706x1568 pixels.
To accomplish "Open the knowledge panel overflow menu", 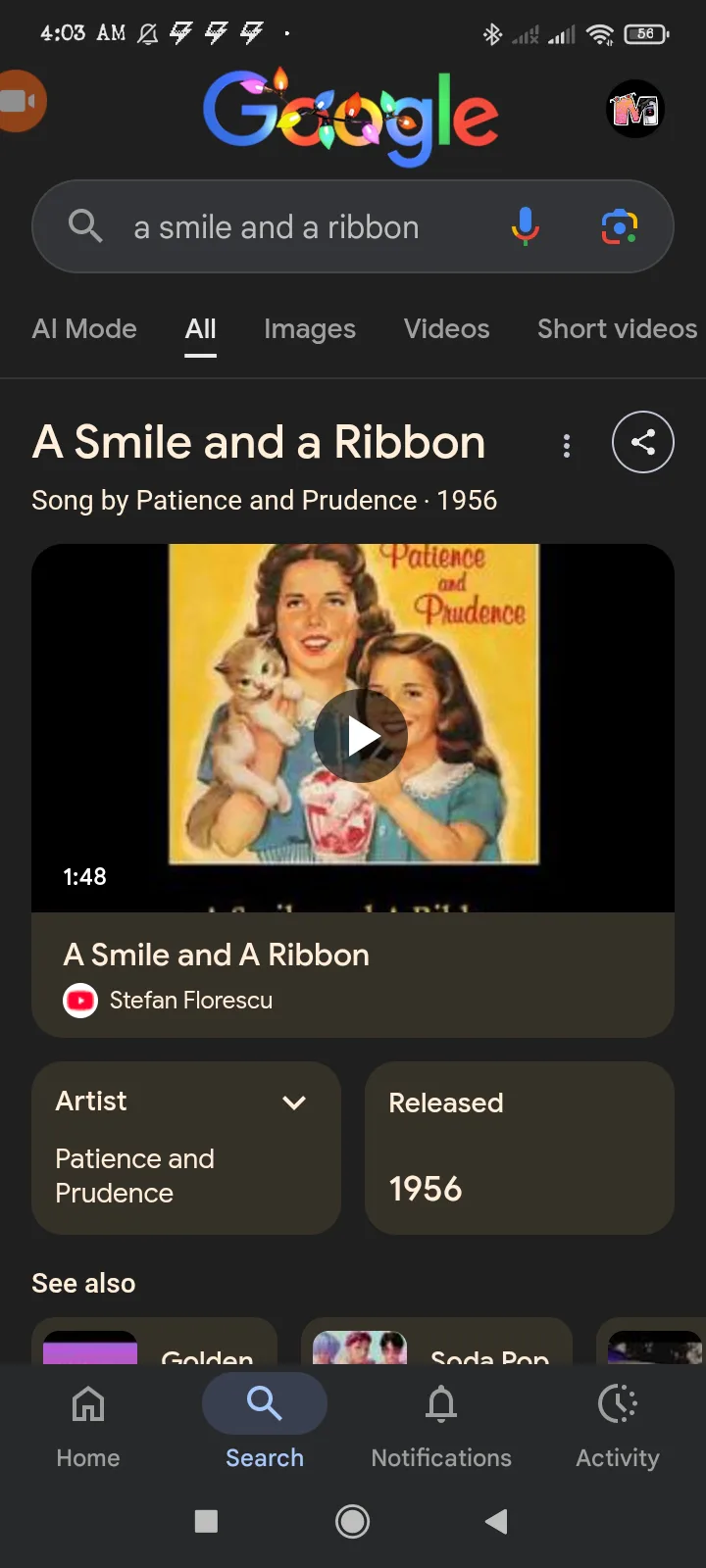I will click(566, 446).
